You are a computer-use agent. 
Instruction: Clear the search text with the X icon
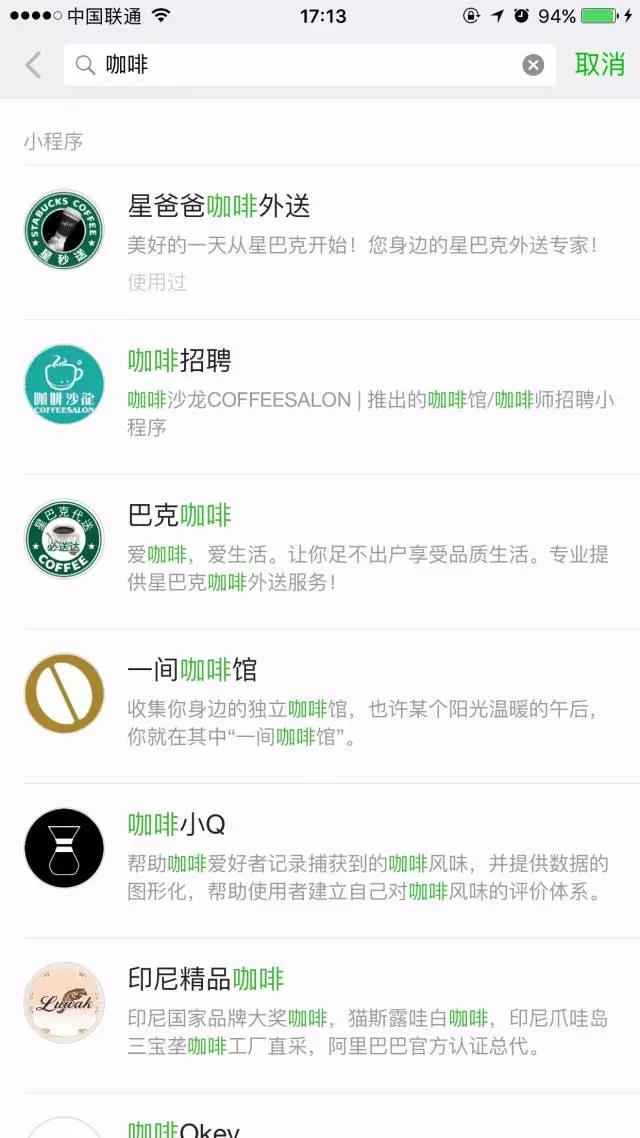pos(533,65)
